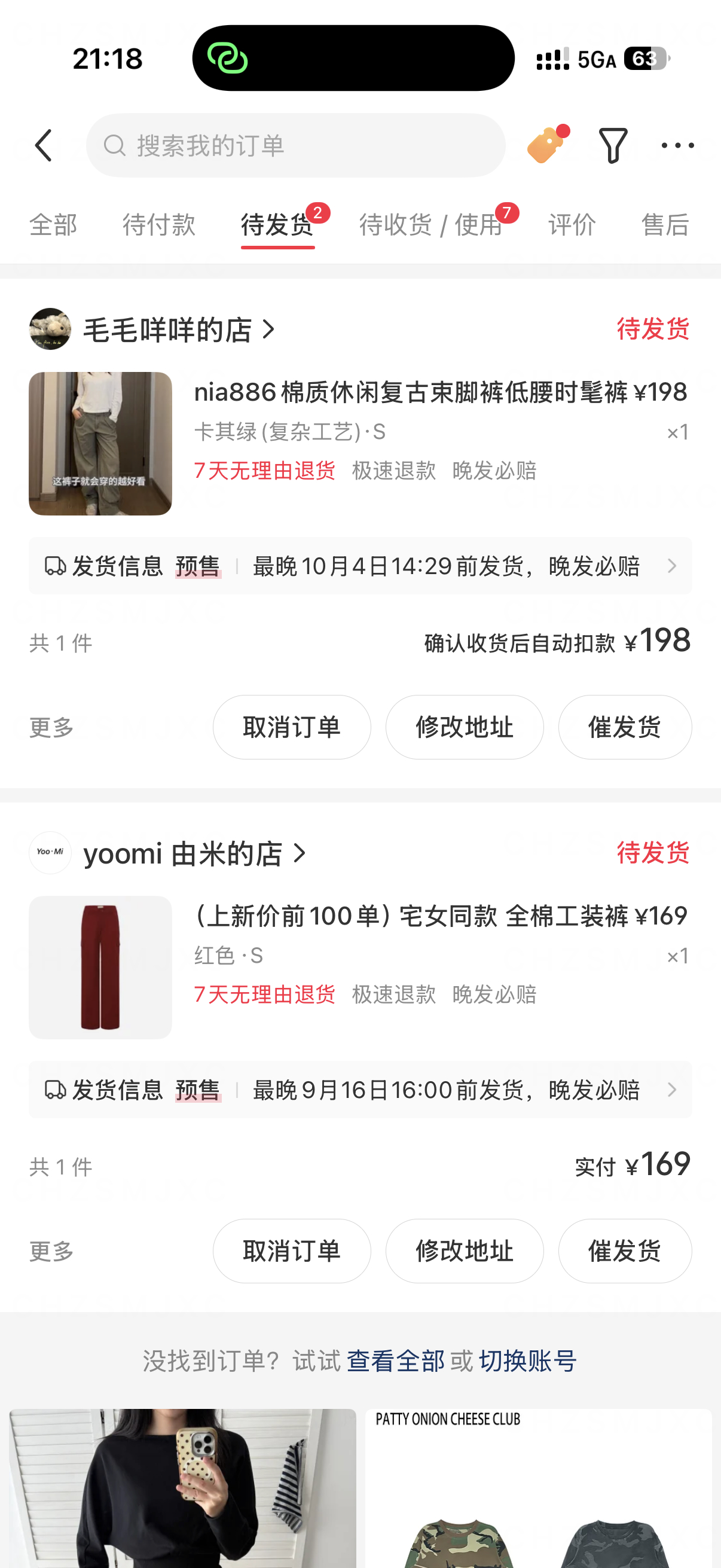The image size is (721, 1568).
Task: Switch to the 待收货 / 使用 tab
Action: point(431,225)
